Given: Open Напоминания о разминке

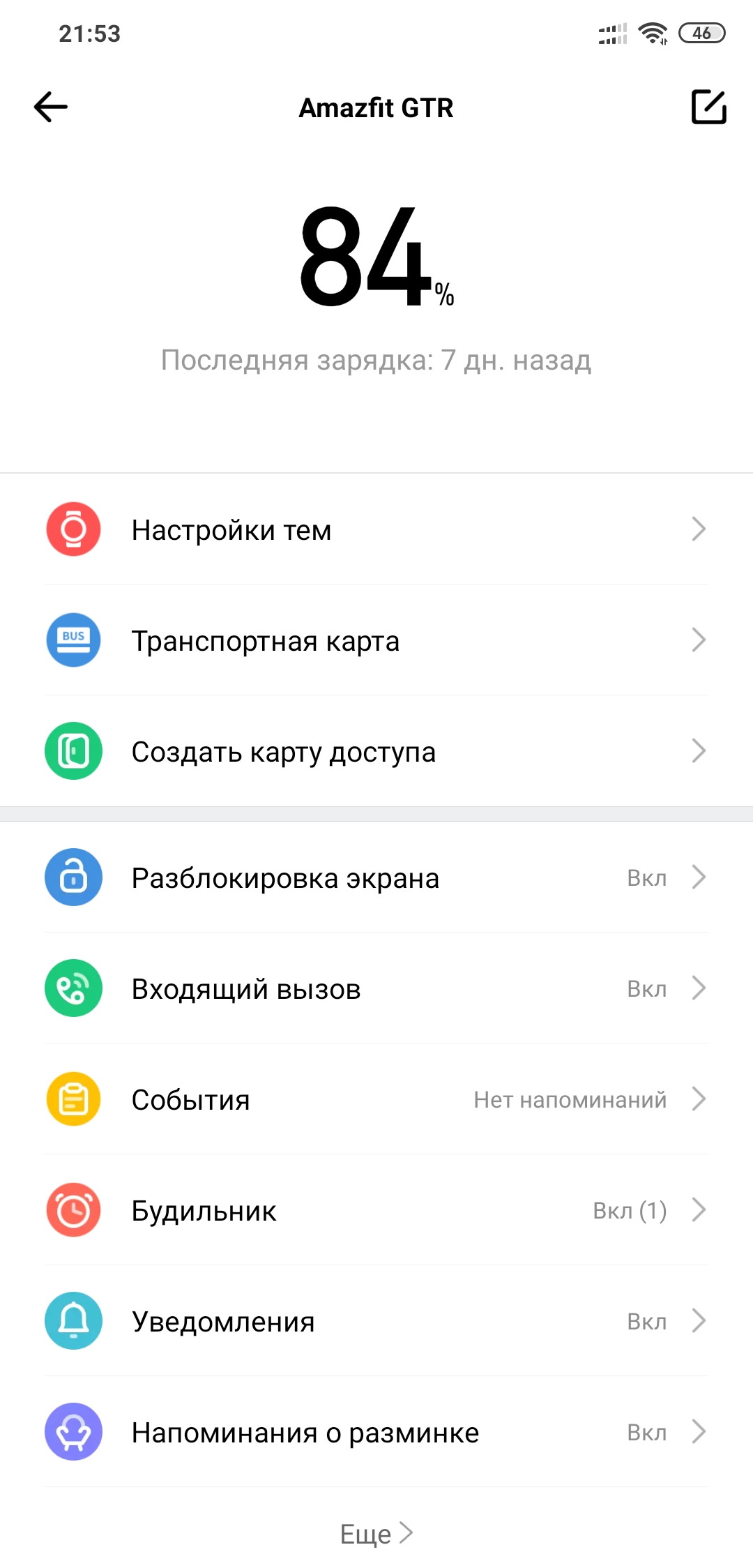Looking at the screenshot, I should point(376,1432).
